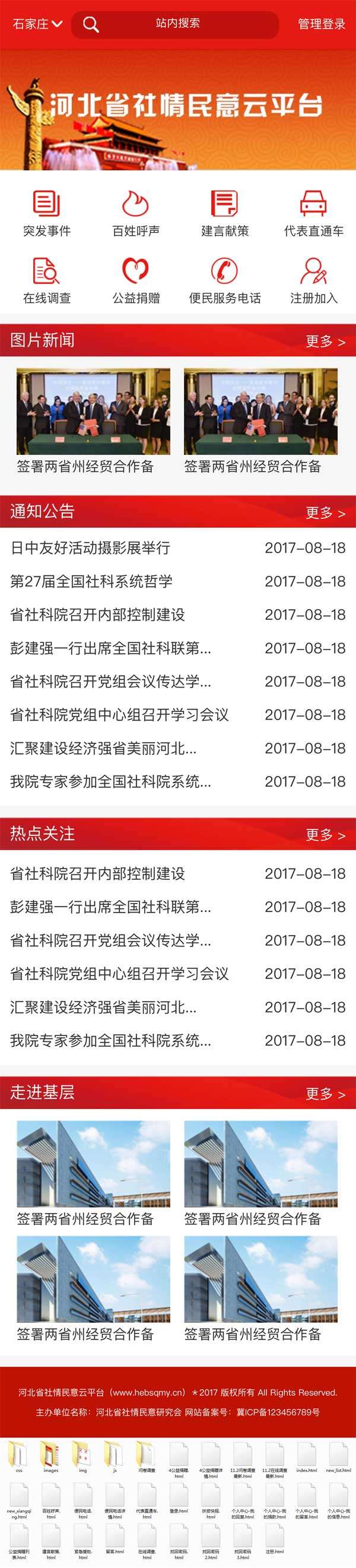
Task: Open 建言献策 suggestions
Action: [224, 213]
